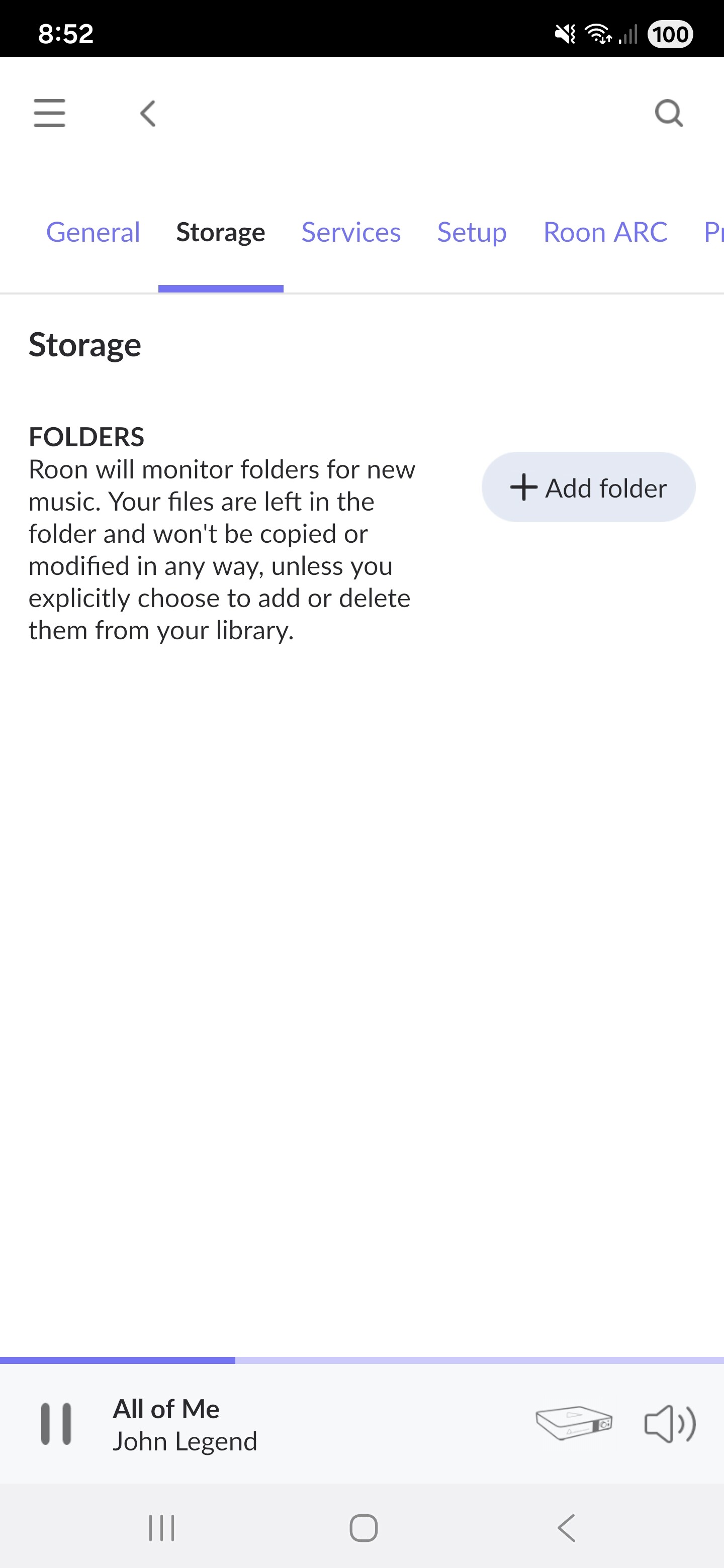This screenshot has height=1568, width=724.
Task: Open the volume control
Action: point(669,1424)
